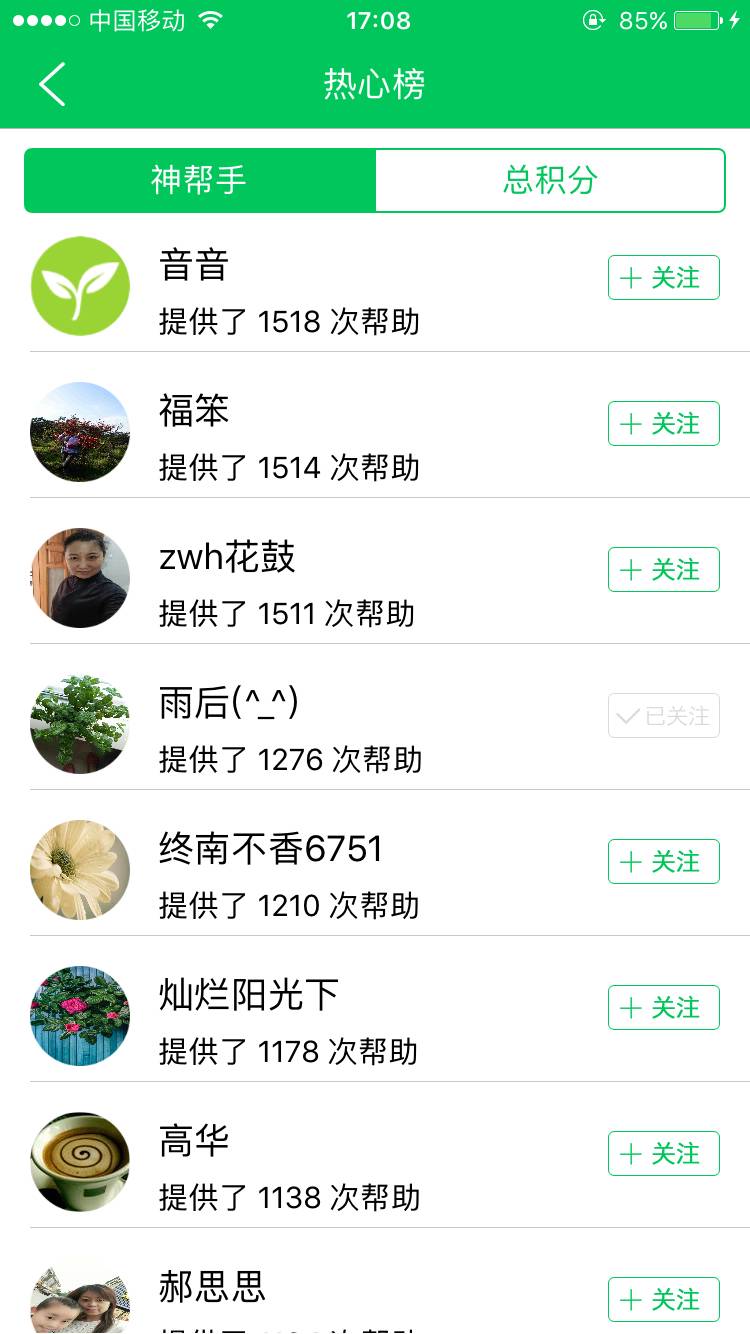The height and width of the screenshot is (1334, 750).
Task: Select the 神帮手 tab
Action: [x=199, y=181]
